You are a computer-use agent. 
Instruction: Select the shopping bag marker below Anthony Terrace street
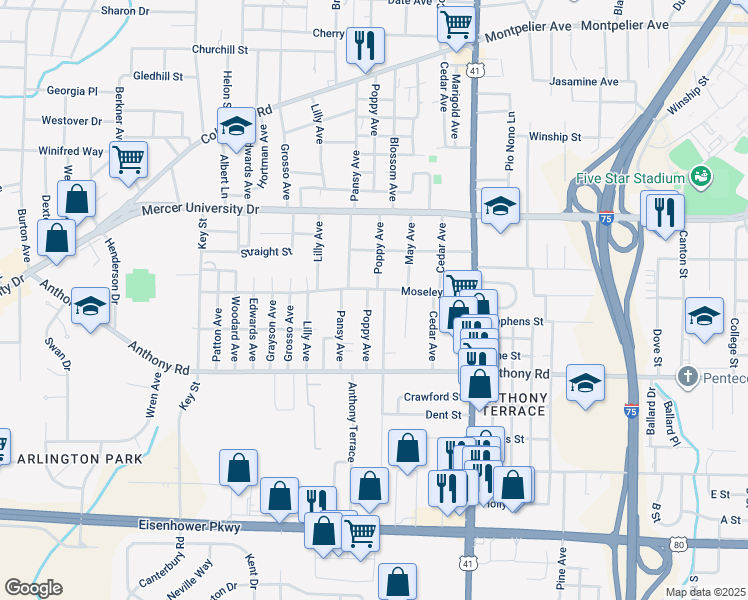[x=369, y=487]
